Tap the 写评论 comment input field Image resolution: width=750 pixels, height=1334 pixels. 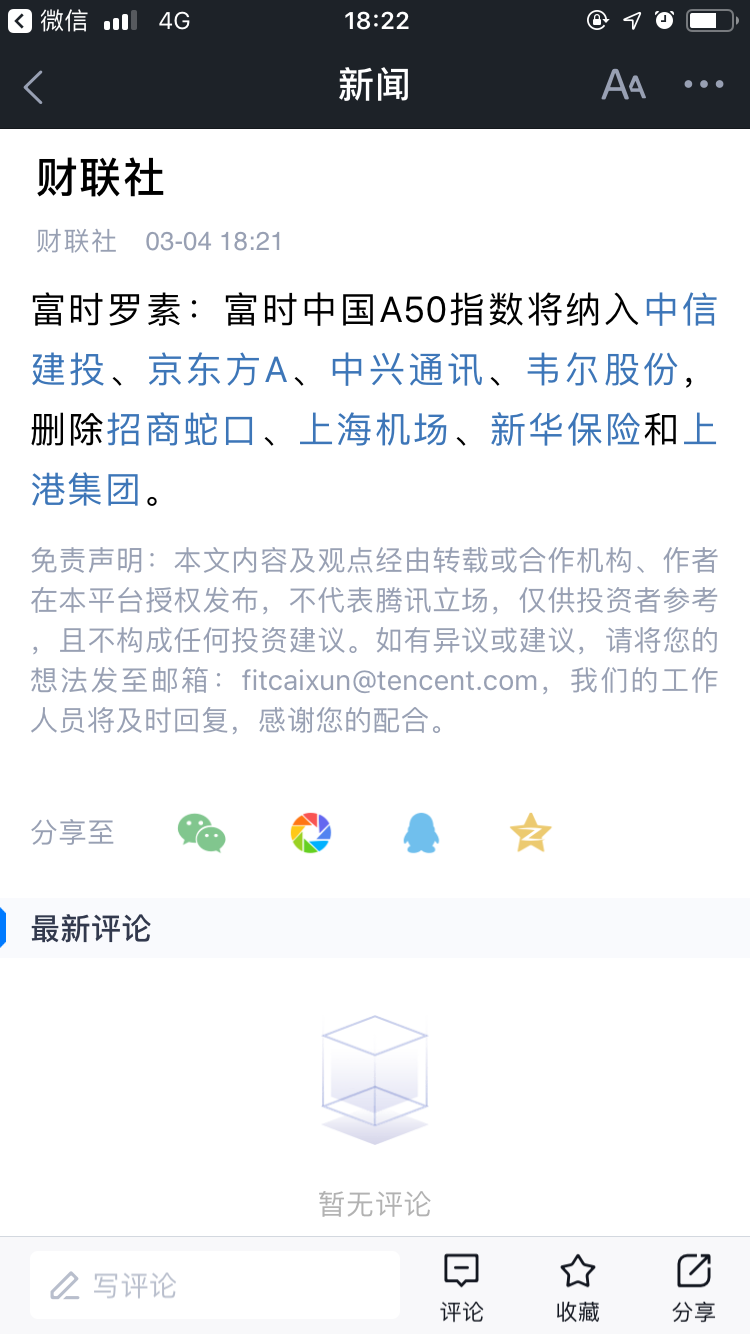213,1284
